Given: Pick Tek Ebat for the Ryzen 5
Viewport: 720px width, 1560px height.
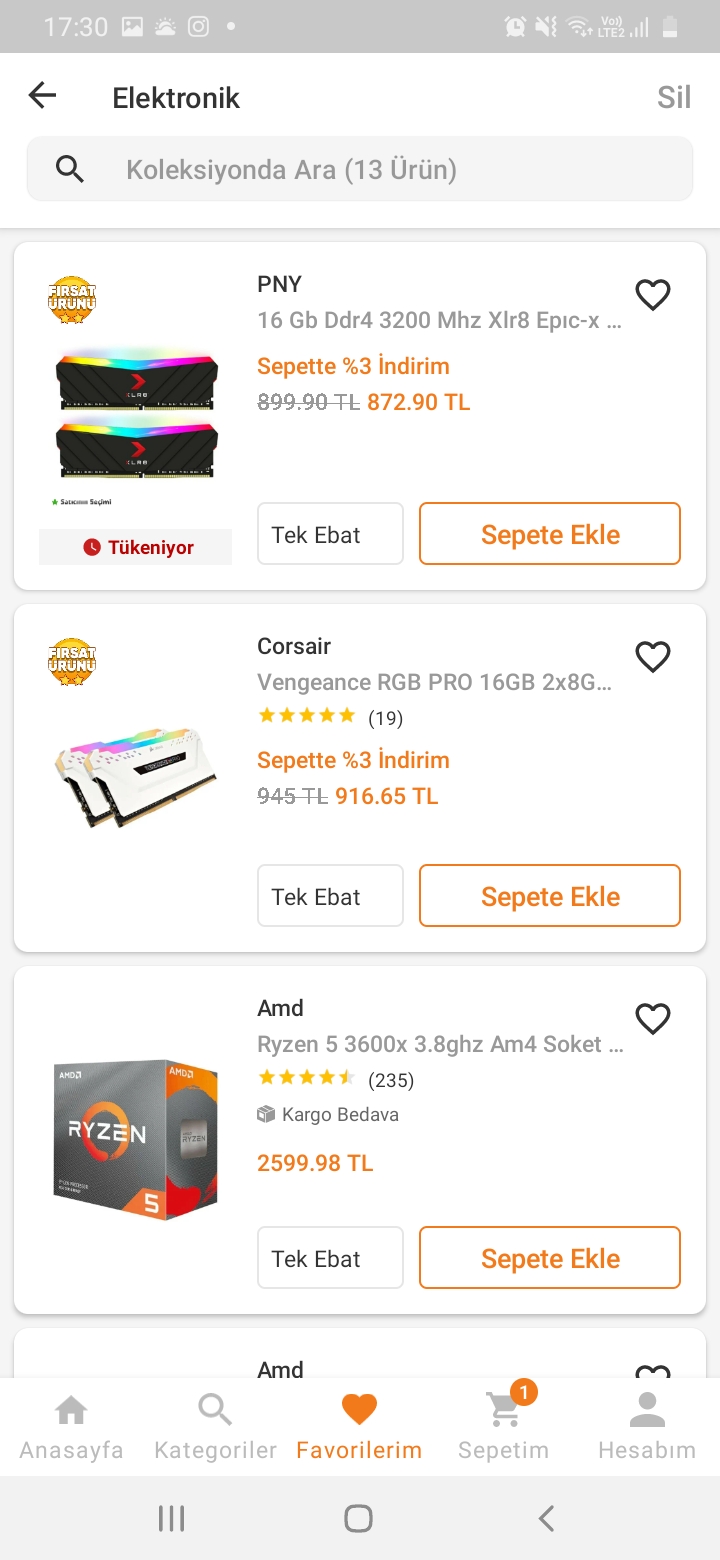Looking at the screenshot, I should (330, 1258).
